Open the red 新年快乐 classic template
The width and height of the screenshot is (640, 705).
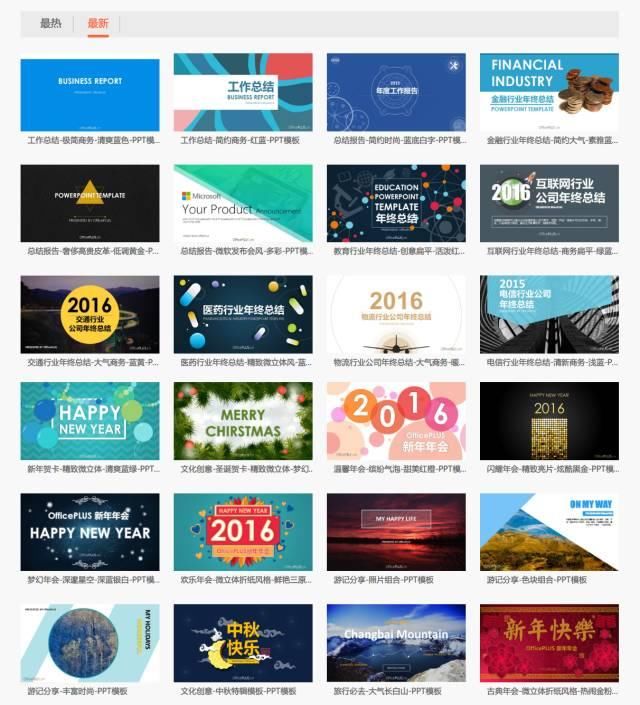(549, 643)
